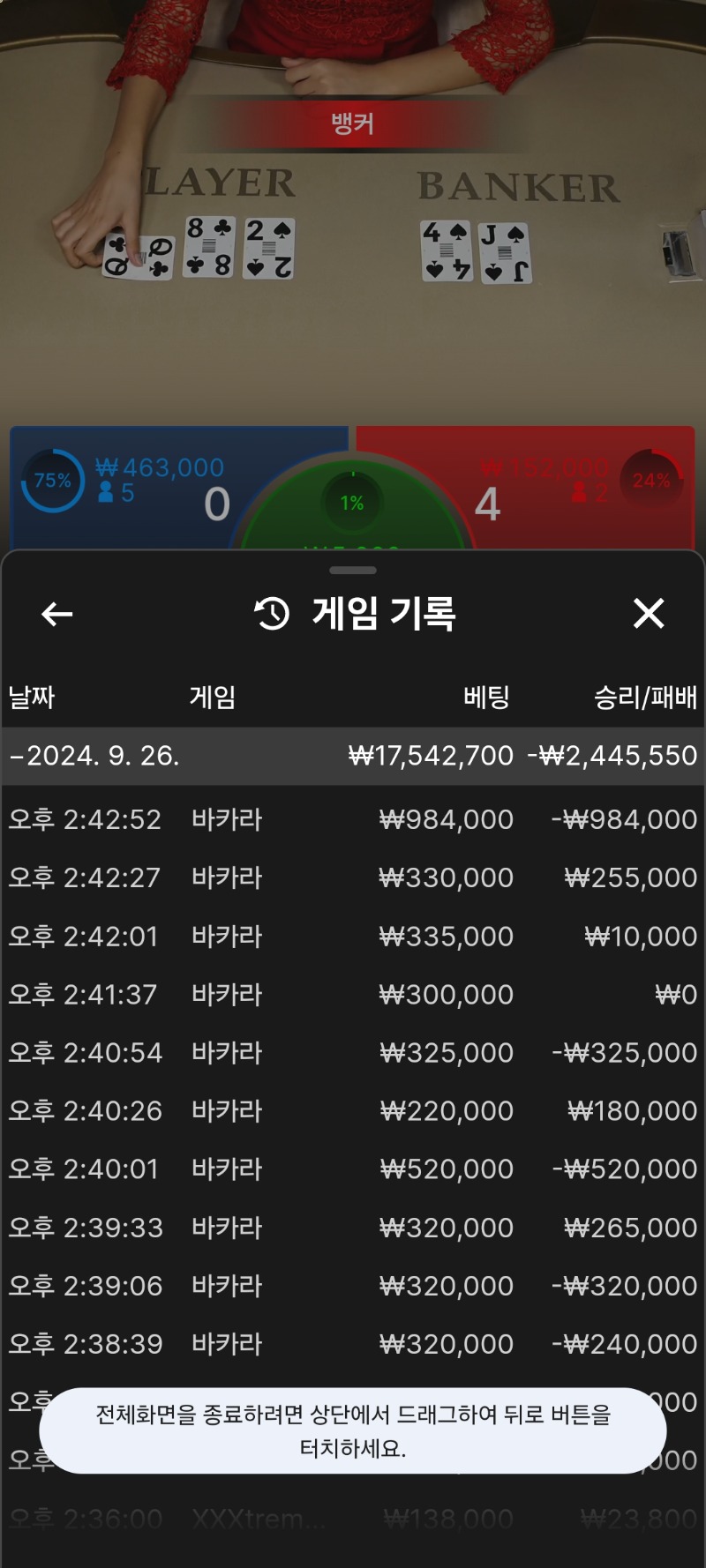Close the game history panel
This screenshot has width=706, height=1568.
click(x=649, y=613)
